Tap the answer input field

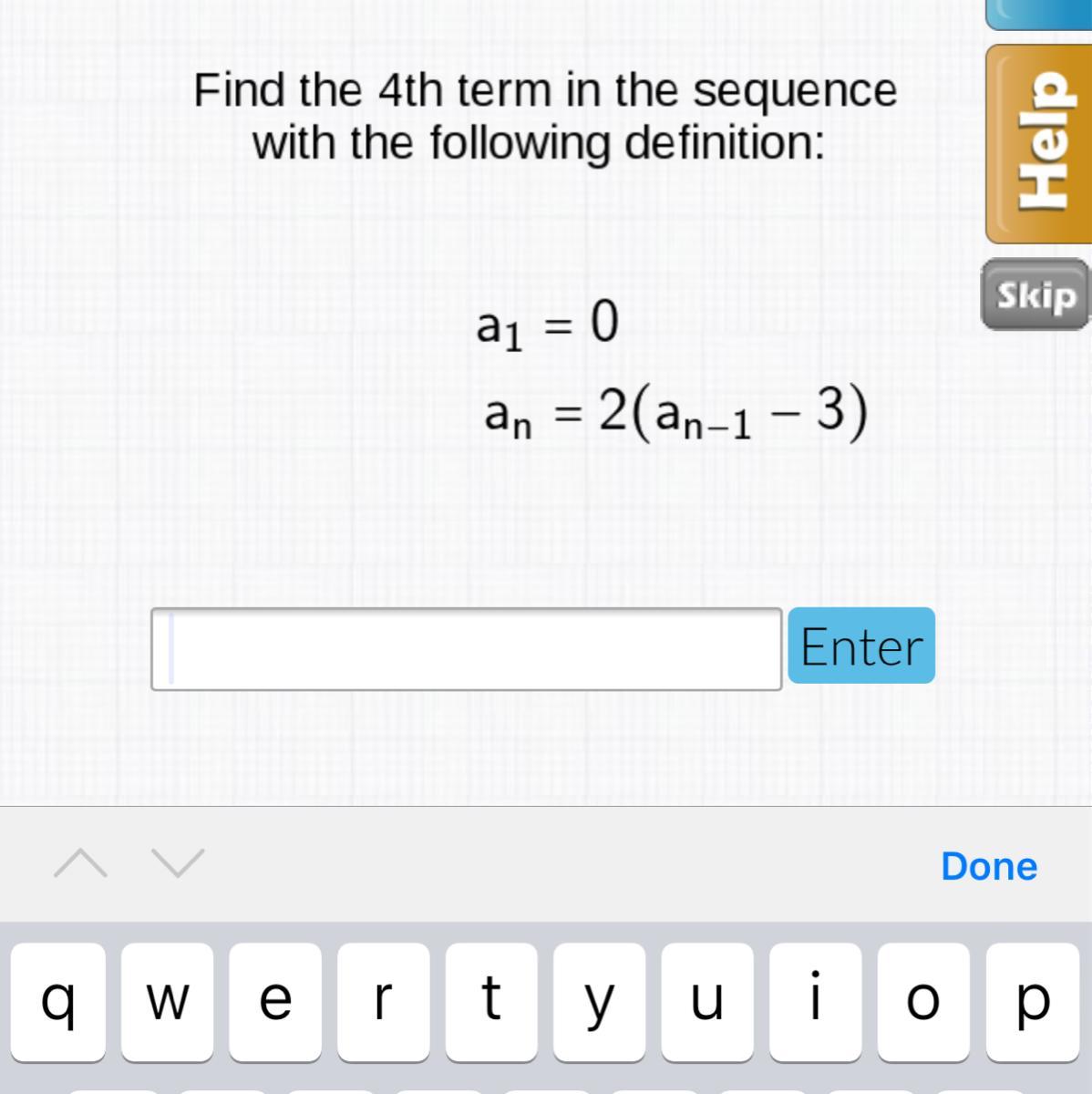[466, 648]
